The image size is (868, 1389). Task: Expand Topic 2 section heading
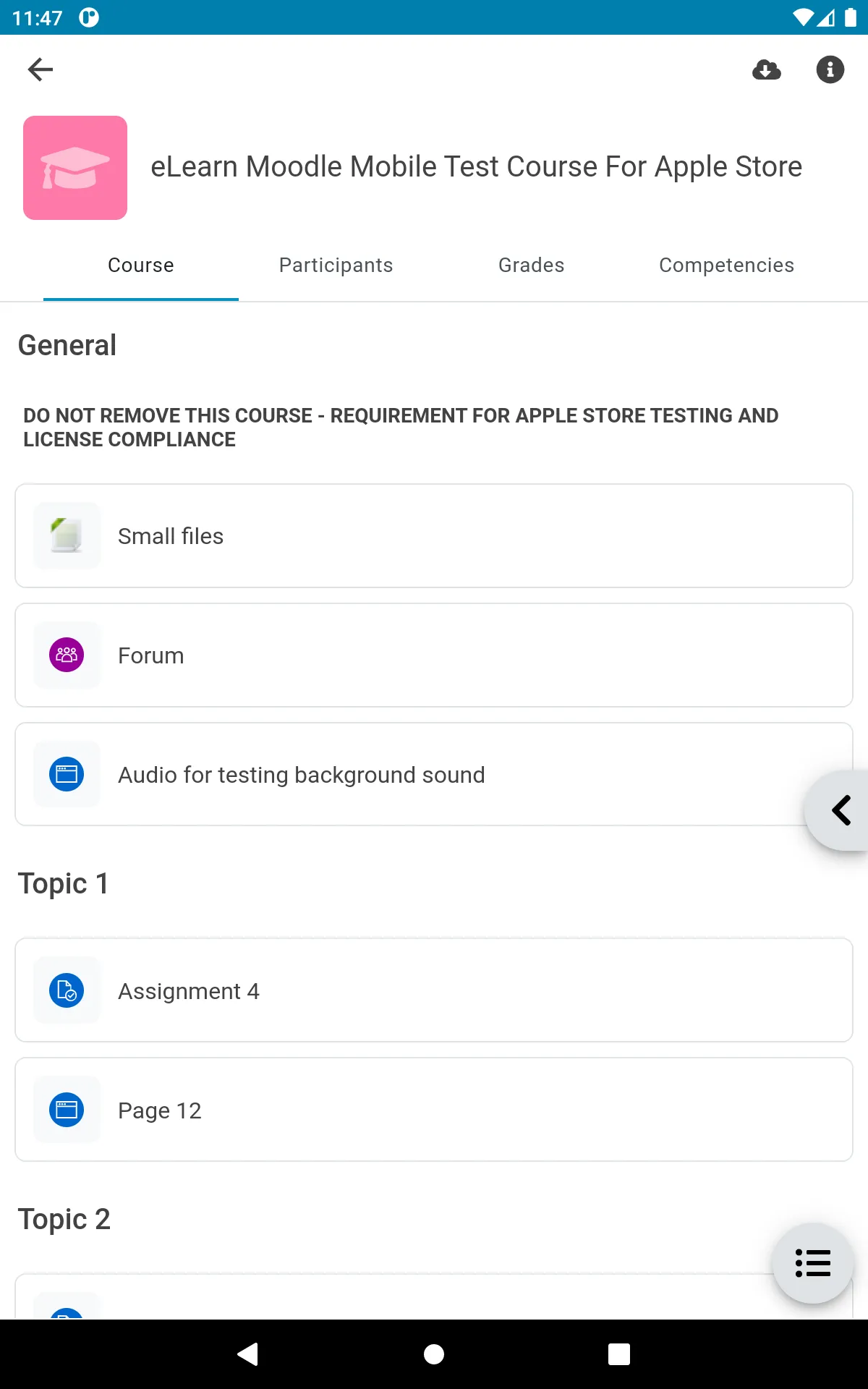pyautogui.click(x=64, y=1218)
